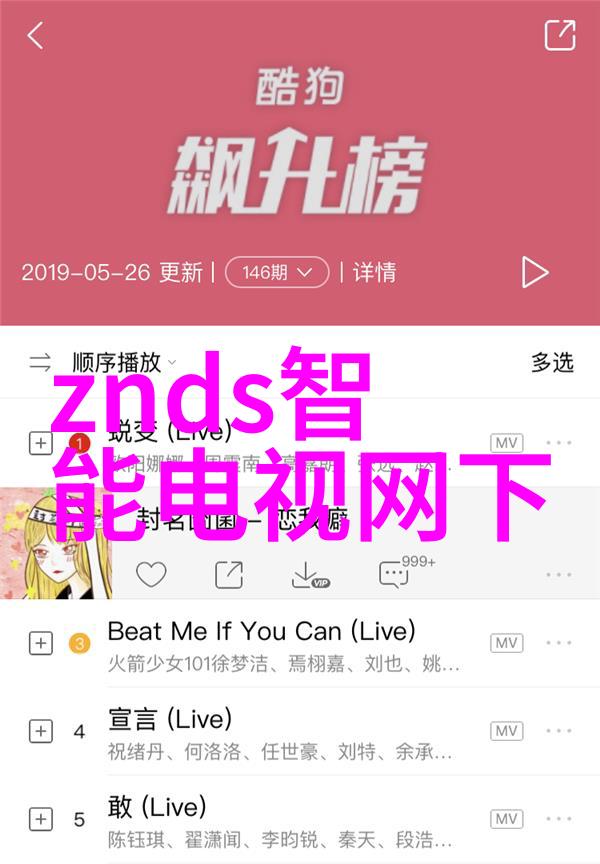
Task: Like the expanded song with the heart icon
Action: click(x=151, y=574)
